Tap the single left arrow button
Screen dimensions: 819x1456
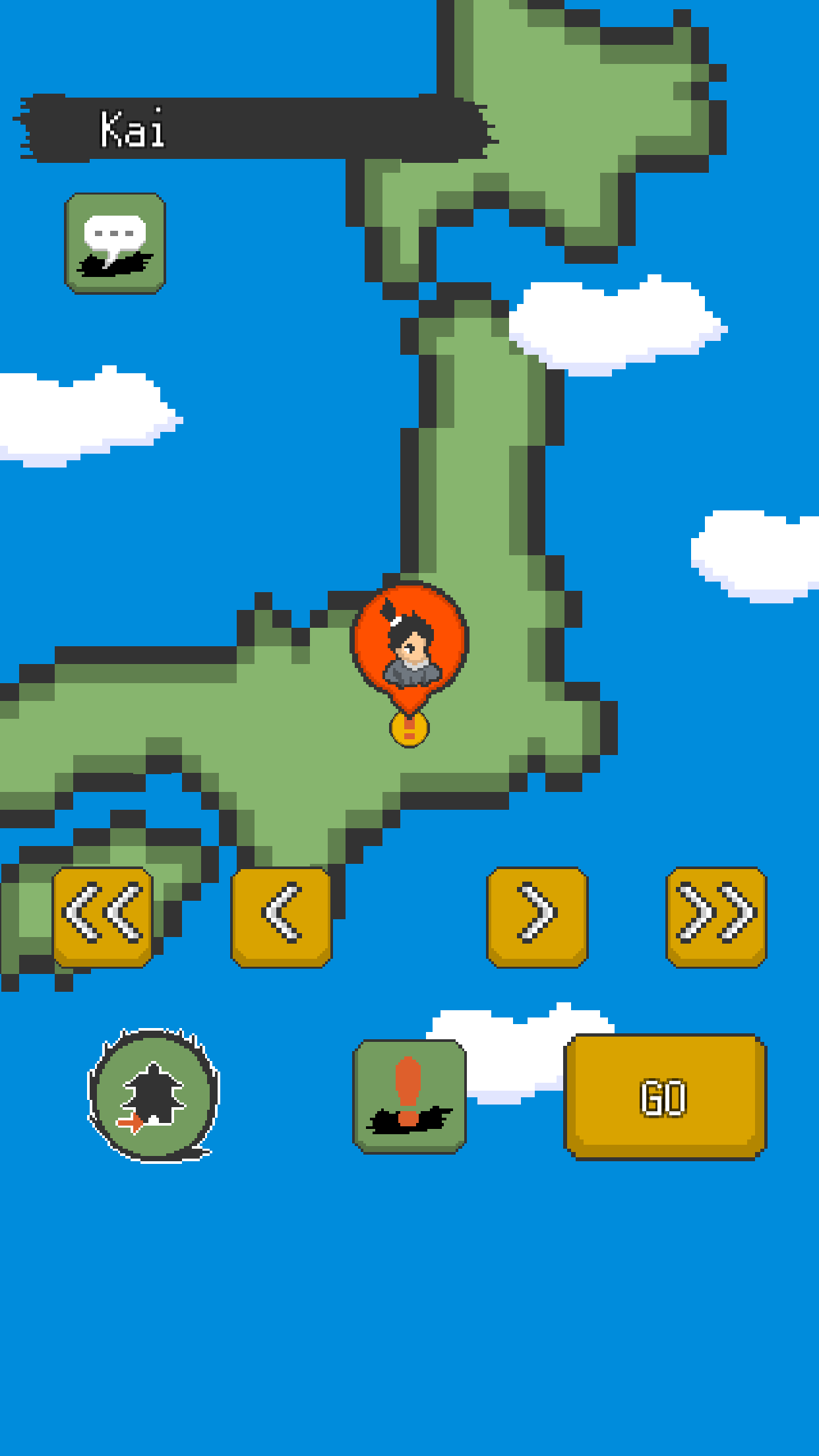click(x=282, y=917)
